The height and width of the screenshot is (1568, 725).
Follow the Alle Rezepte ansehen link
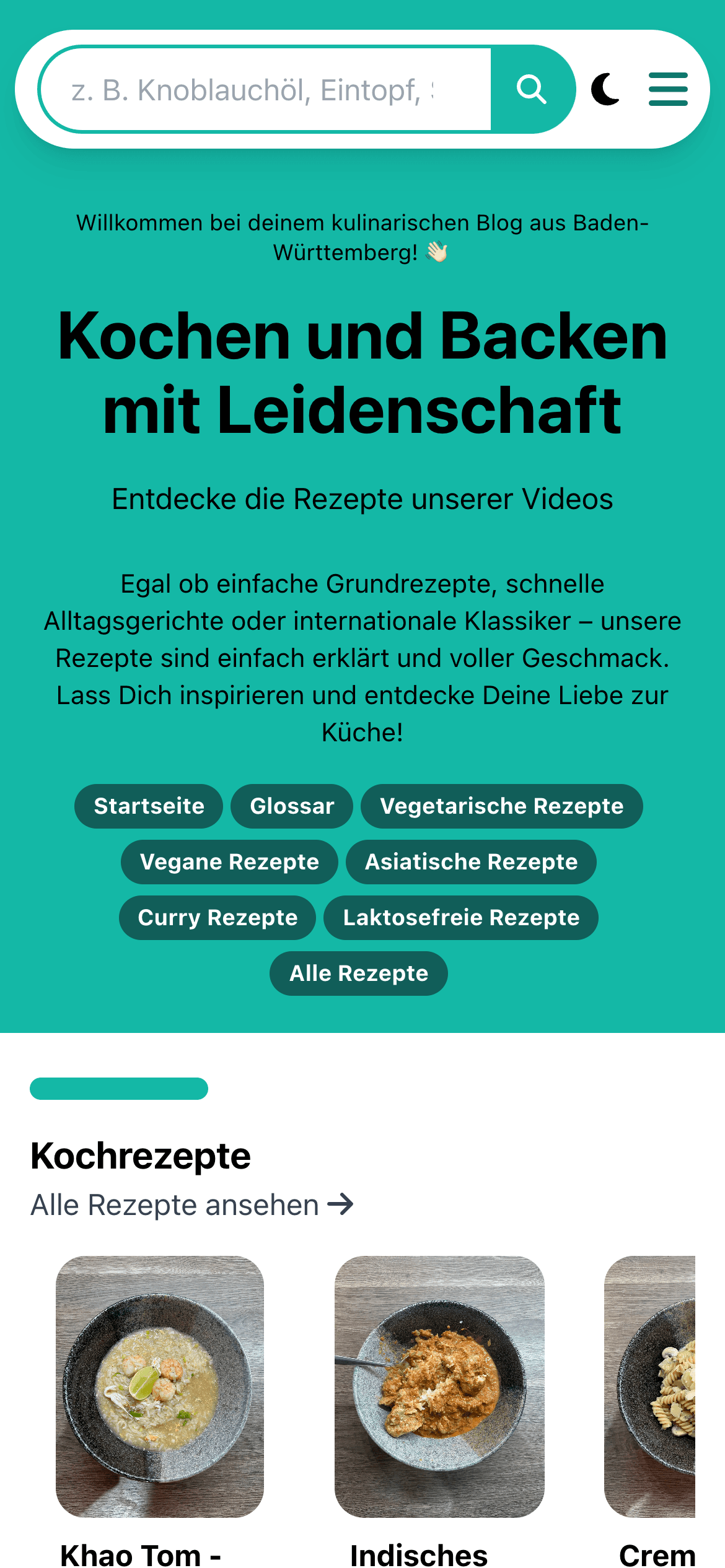coord(174,1204)
